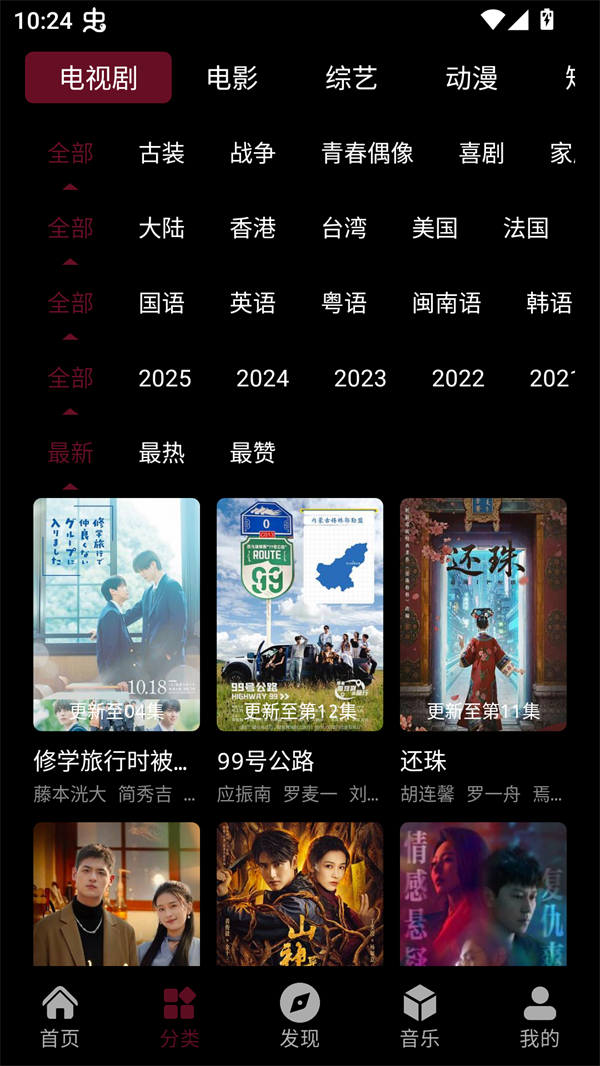This screenshot has height=1066, width=600.
Task: Sort by 最热
Action: 162,453
